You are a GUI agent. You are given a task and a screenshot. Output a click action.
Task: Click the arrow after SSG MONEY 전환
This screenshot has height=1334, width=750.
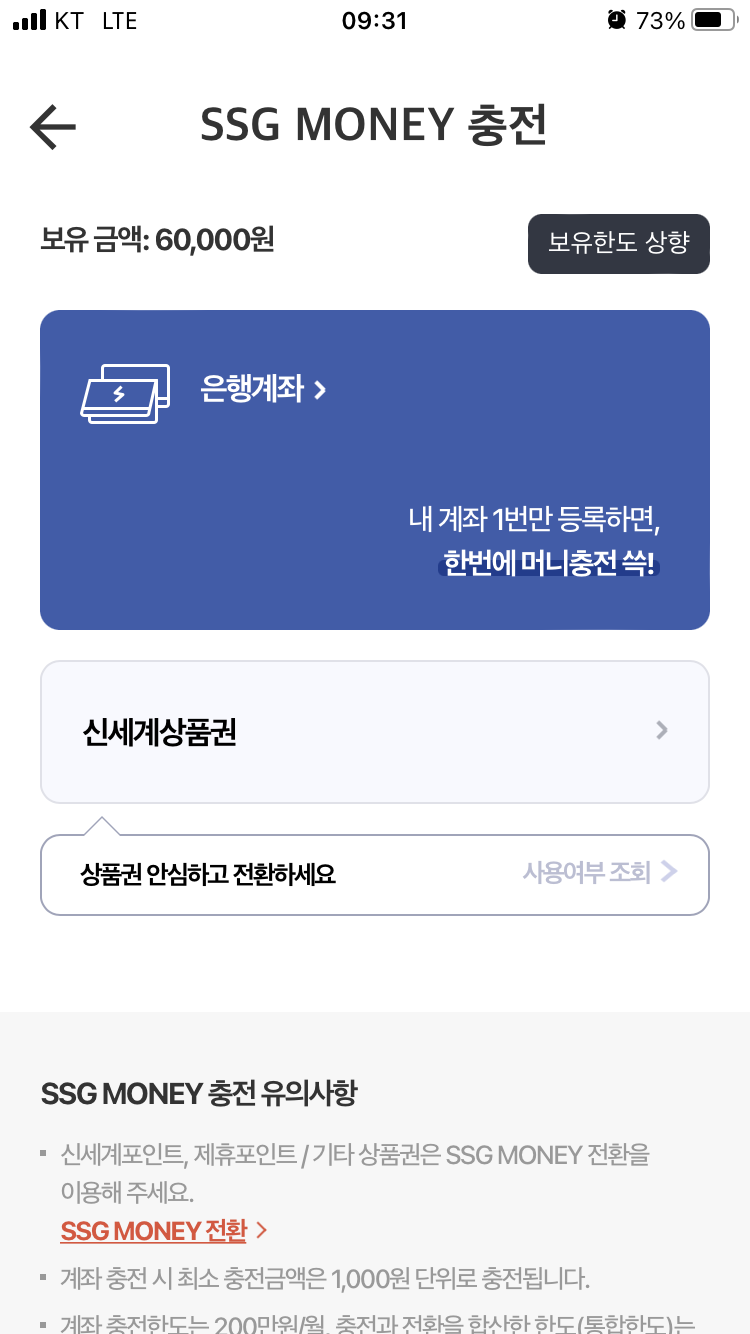tap(262, 1231)
